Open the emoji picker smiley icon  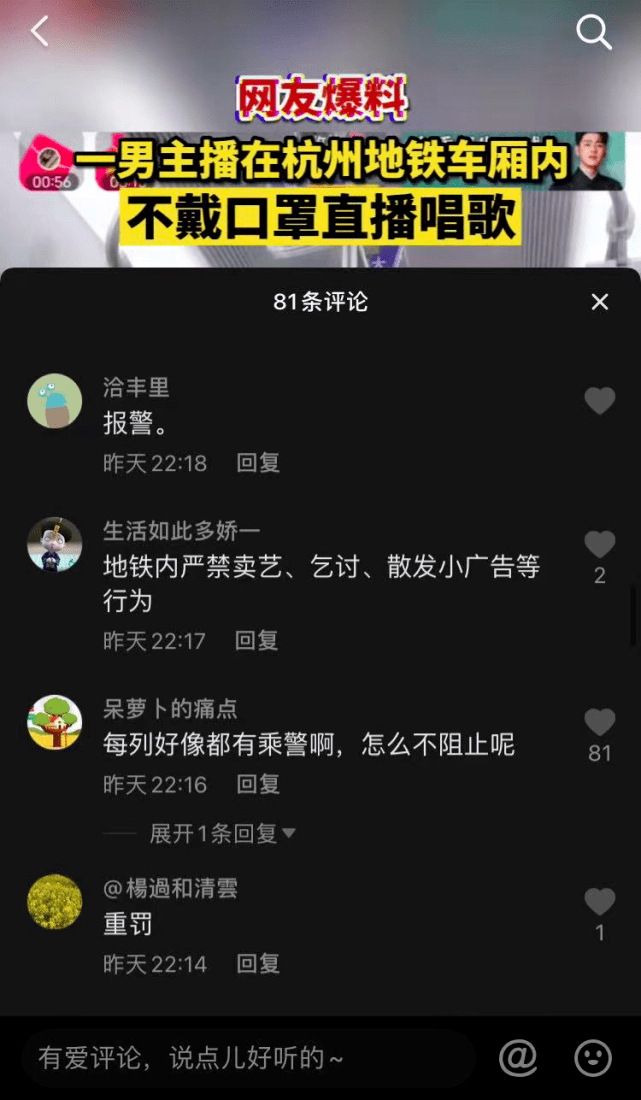pos(592,1057)
